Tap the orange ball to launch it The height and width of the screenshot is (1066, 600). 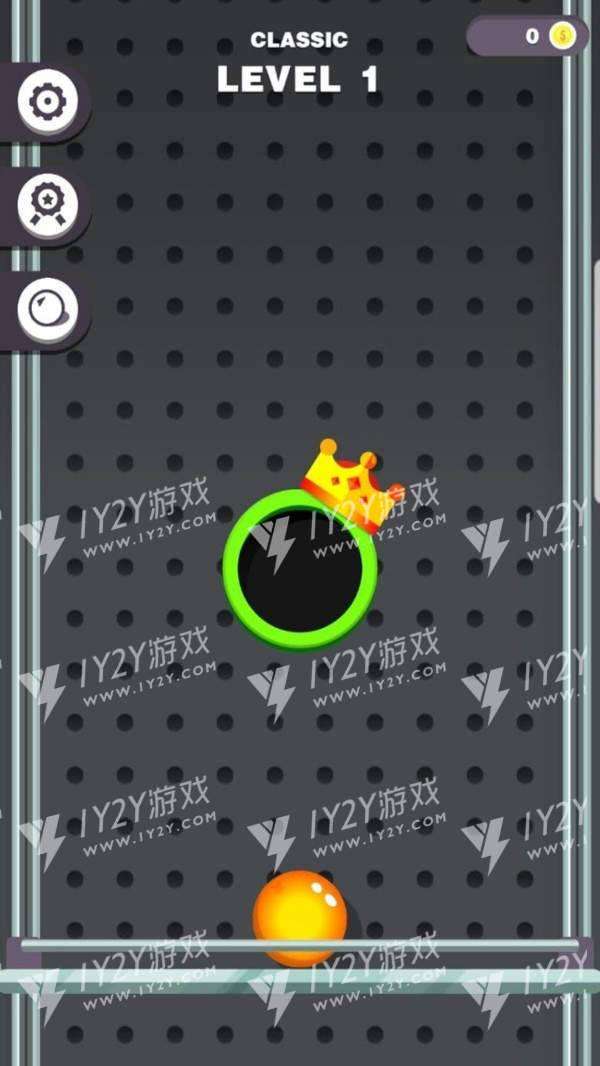[299, 916]
